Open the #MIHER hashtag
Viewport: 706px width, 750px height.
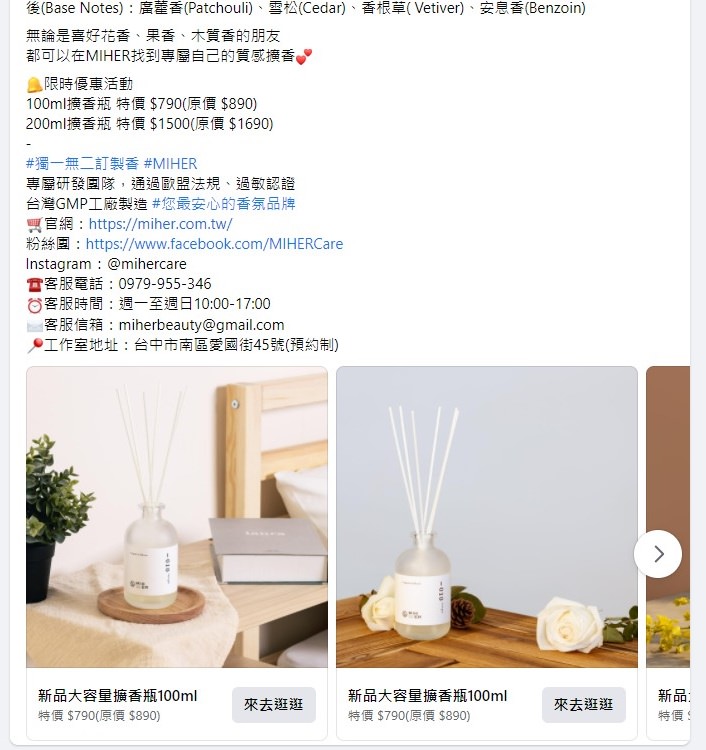[x=170, y=164]
